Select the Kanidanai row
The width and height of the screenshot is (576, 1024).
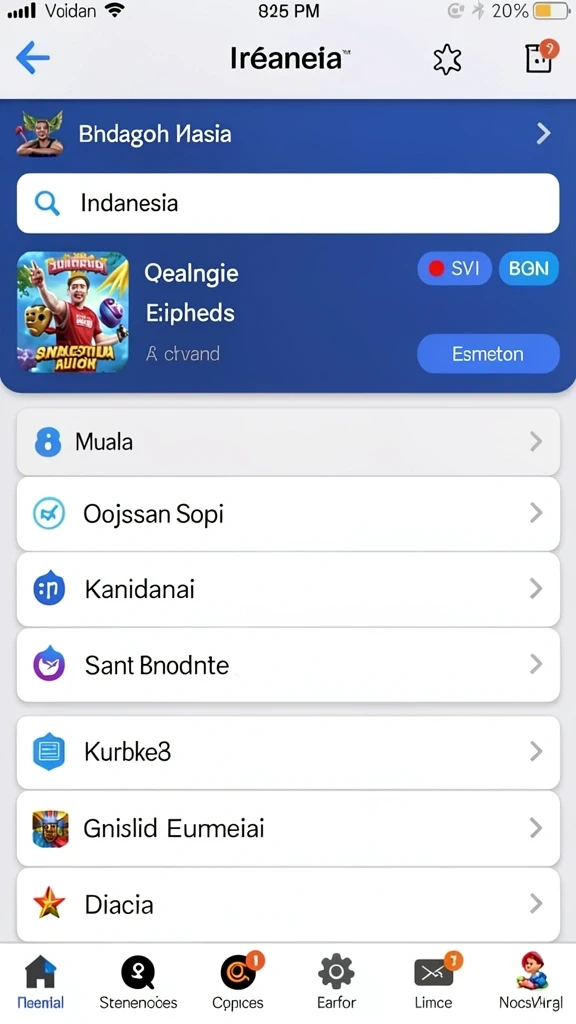pyautogui.click(x=288, y=589)
